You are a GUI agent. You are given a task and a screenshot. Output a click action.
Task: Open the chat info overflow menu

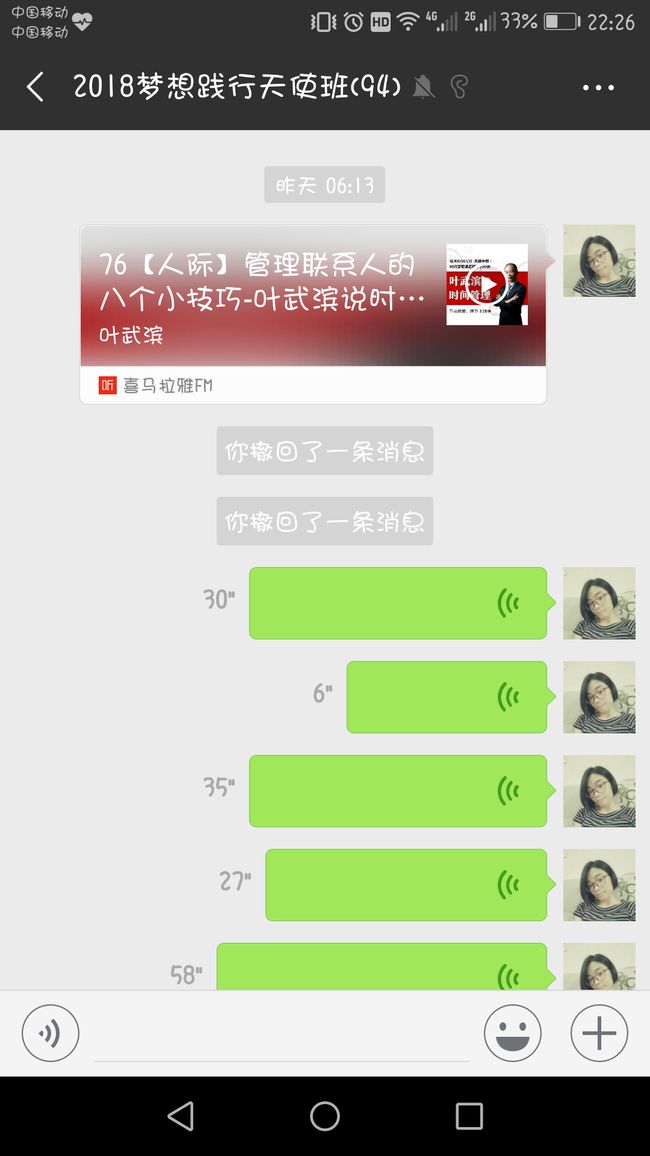[x=598, y=87]
